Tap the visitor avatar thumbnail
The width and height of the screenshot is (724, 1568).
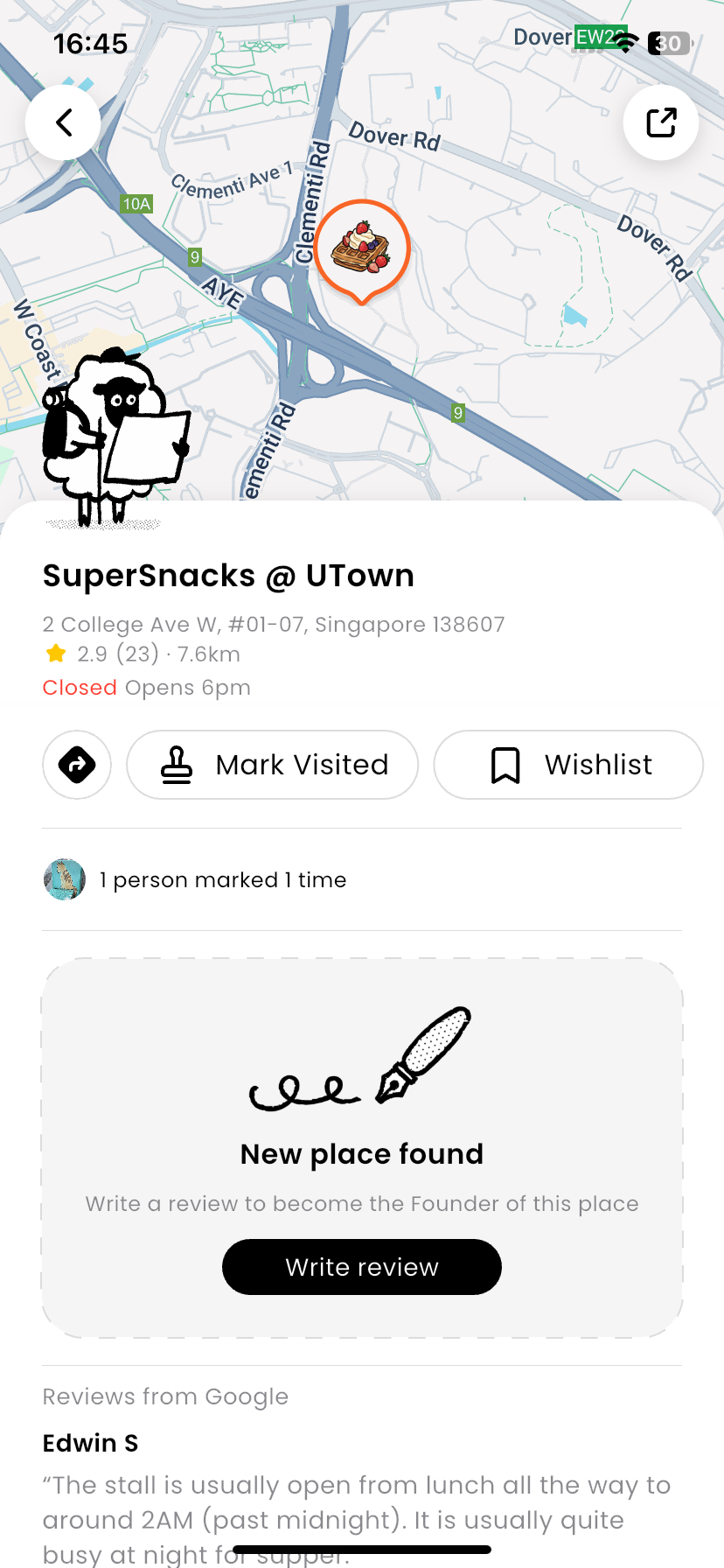click(64, 879)
